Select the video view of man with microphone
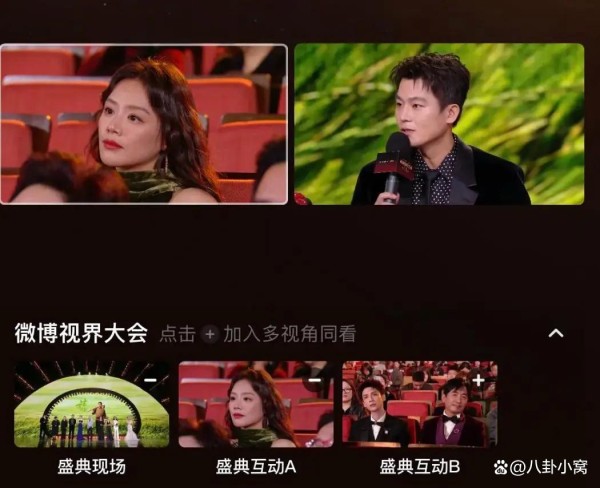The width and height of the screenshot is (600, 488). [x=438, y=124]
